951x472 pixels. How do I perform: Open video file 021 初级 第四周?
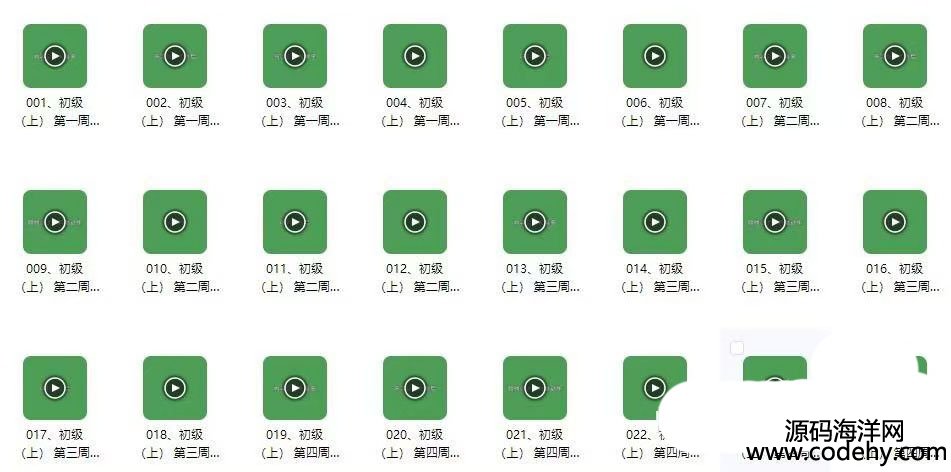pyautogui.click(x=535, y=388)
